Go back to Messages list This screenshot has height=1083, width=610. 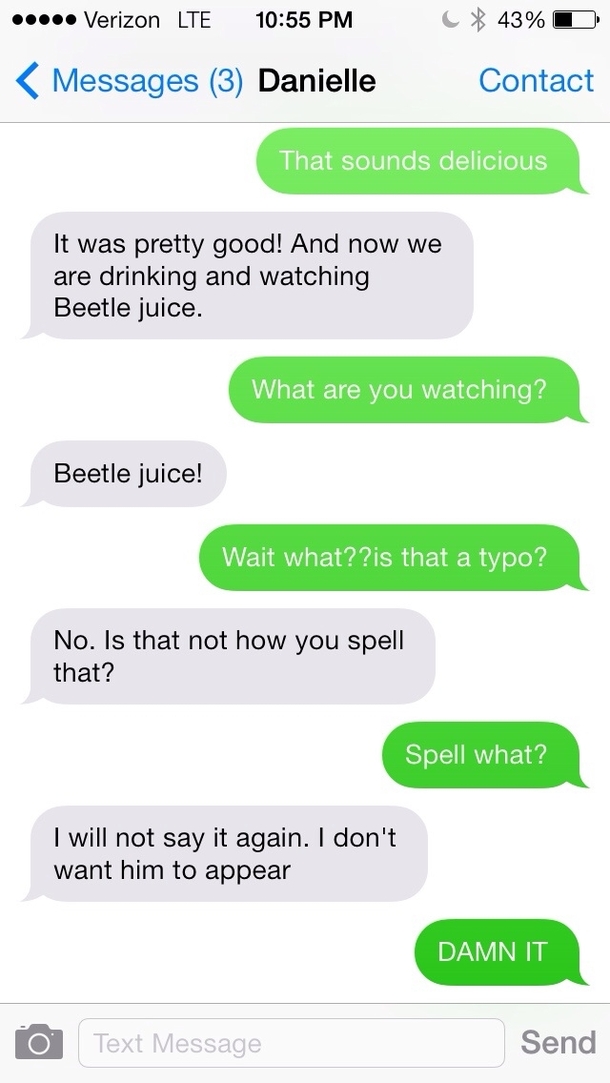[128, 81]
